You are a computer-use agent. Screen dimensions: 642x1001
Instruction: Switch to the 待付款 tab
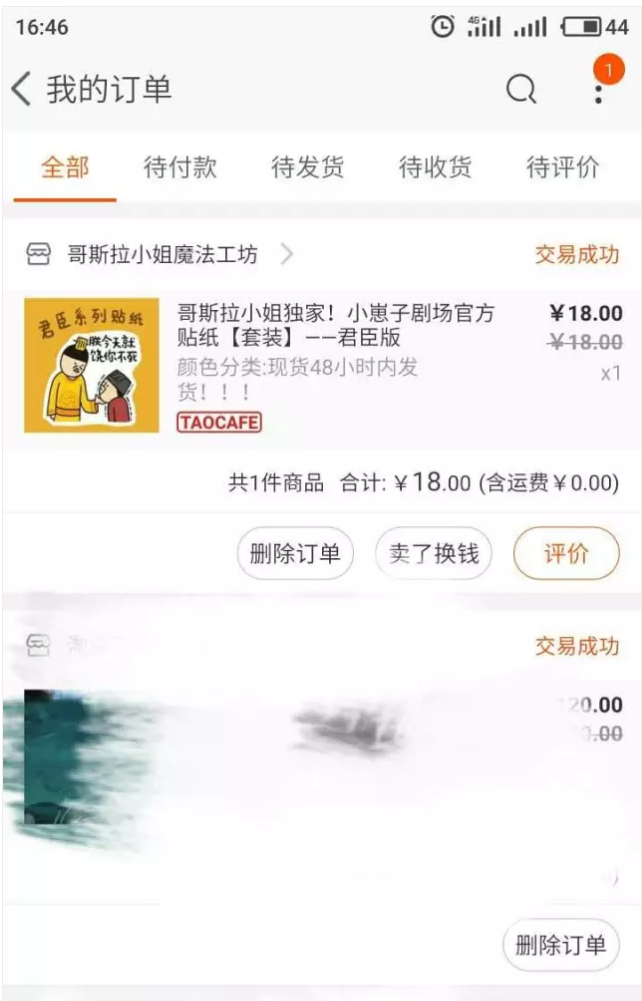coord(180,167)
